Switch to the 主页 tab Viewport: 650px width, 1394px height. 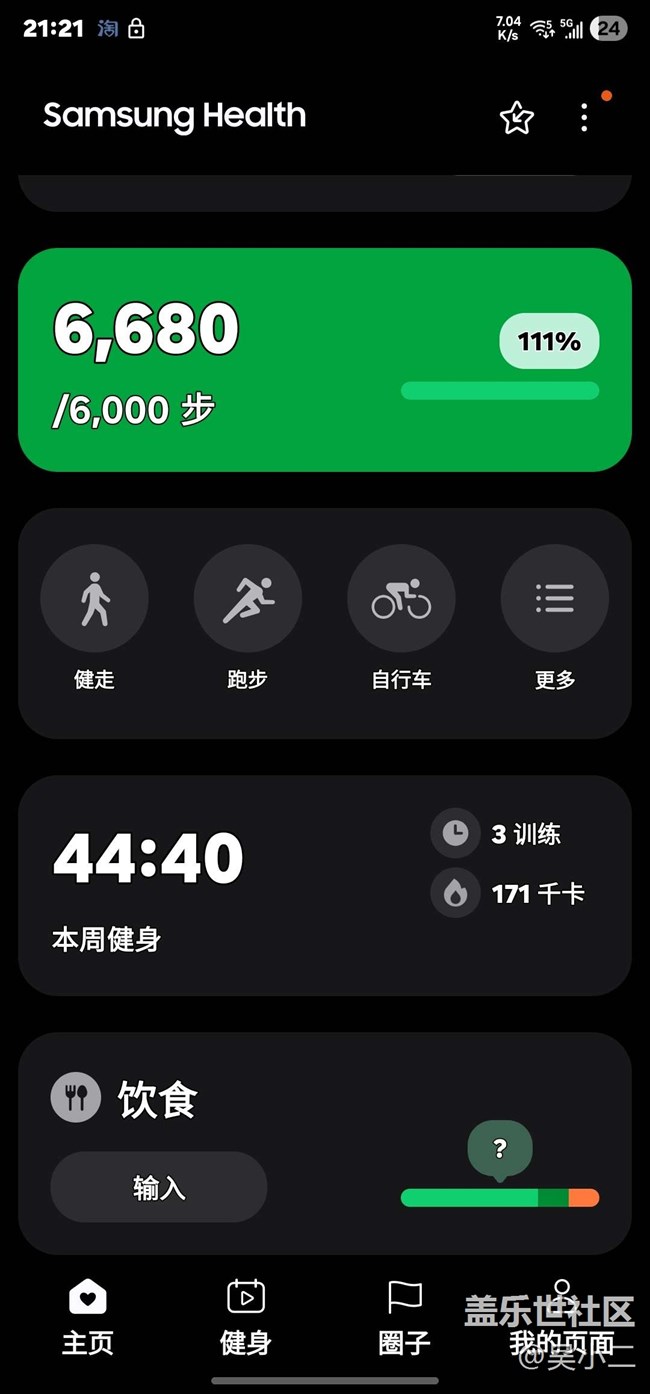click(x=88, y=1318)
